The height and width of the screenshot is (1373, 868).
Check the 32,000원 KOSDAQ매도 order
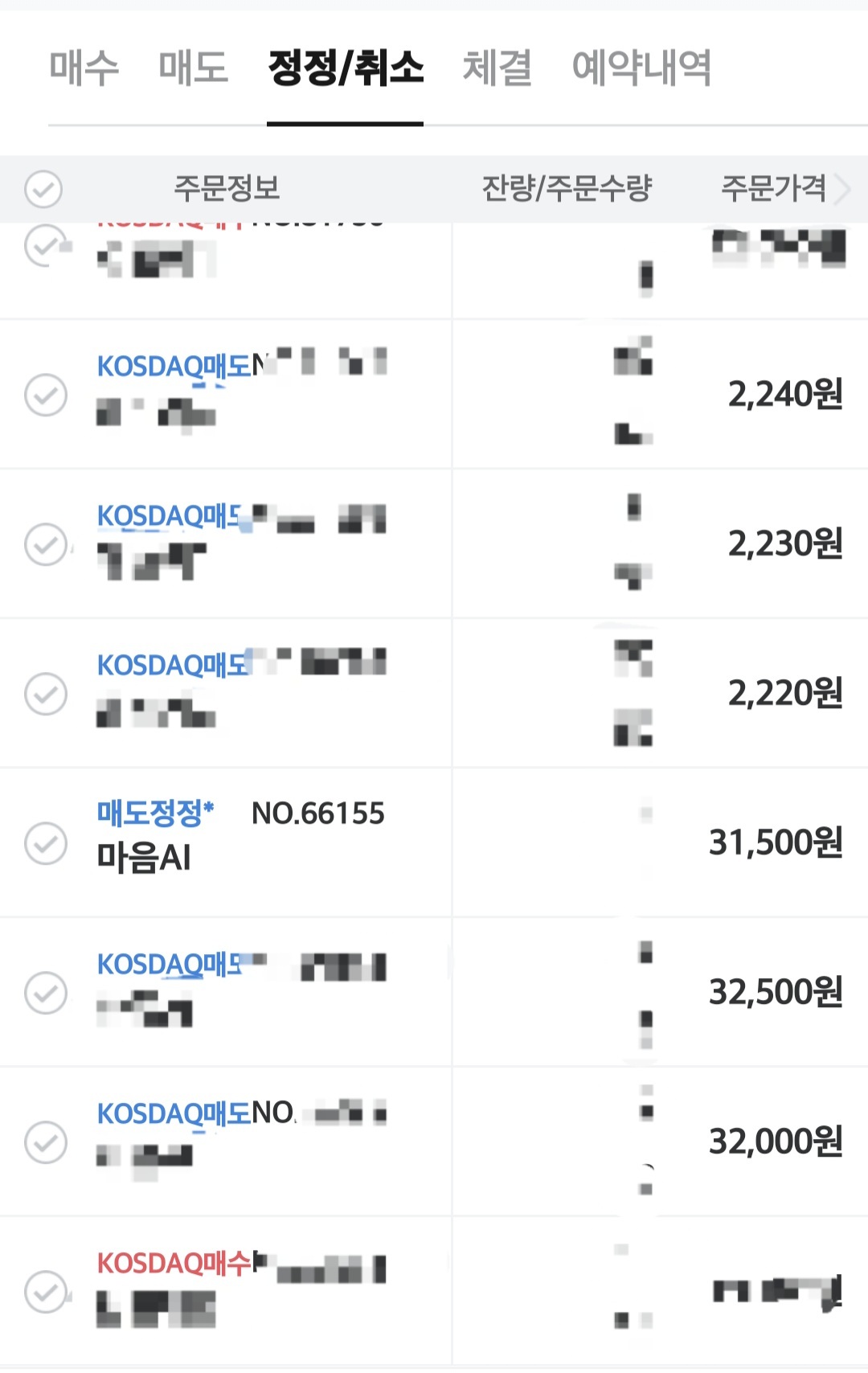(46, 1141)
